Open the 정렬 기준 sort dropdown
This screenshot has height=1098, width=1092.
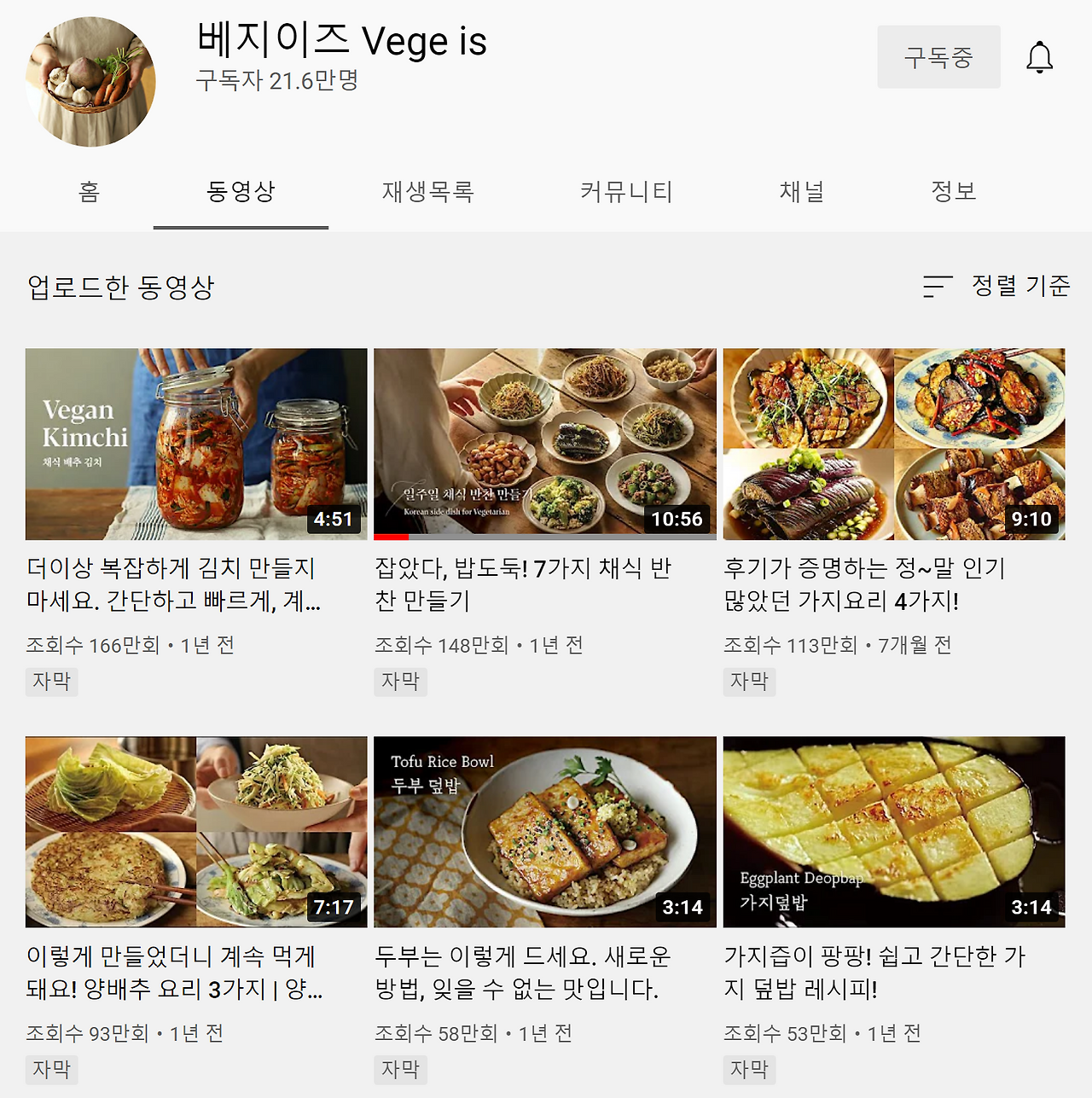pos(1022,287)
